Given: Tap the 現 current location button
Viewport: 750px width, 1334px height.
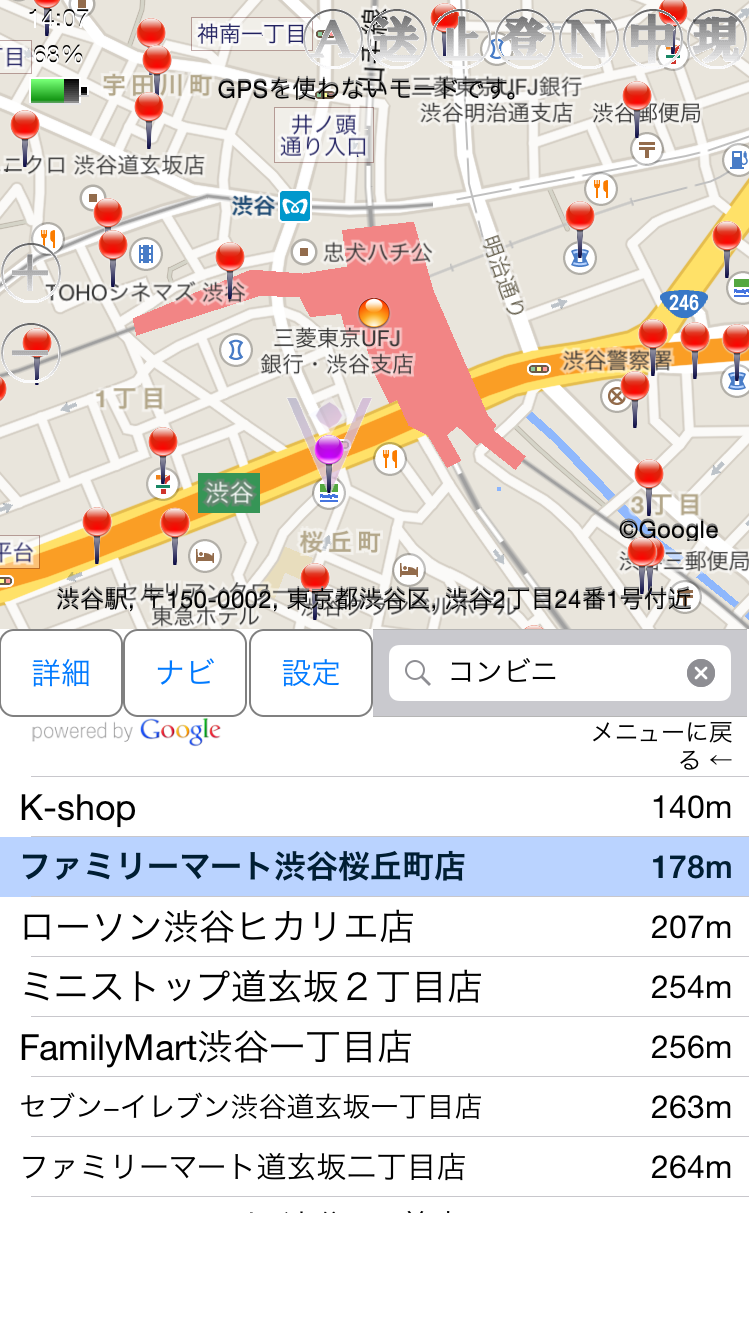Looking at the screenshot, I should point(718,38).
